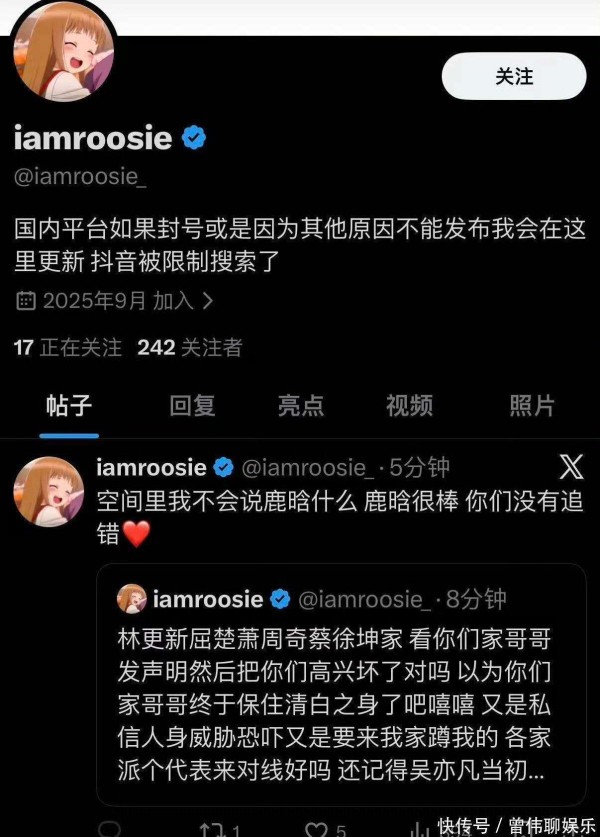
Task: Open the post about 鹿晗很棒
Action: [340, 517]
